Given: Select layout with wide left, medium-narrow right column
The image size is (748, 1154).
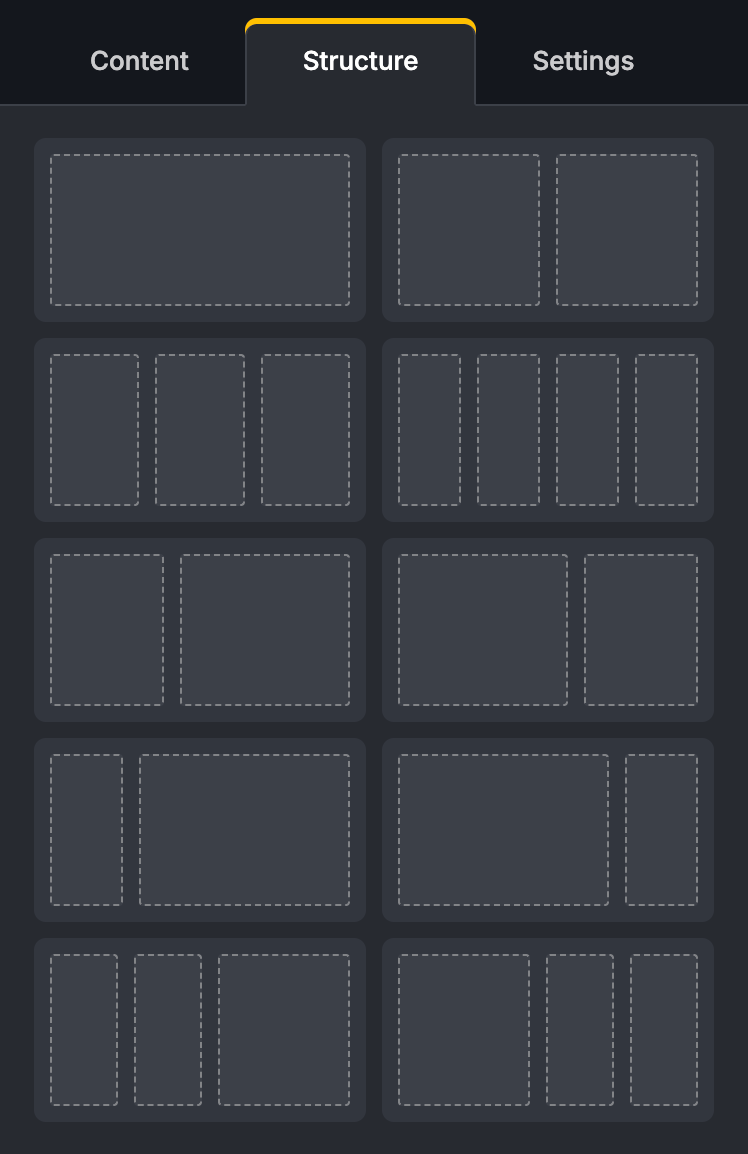Looking at the screenshot, I should coord(548,630).
